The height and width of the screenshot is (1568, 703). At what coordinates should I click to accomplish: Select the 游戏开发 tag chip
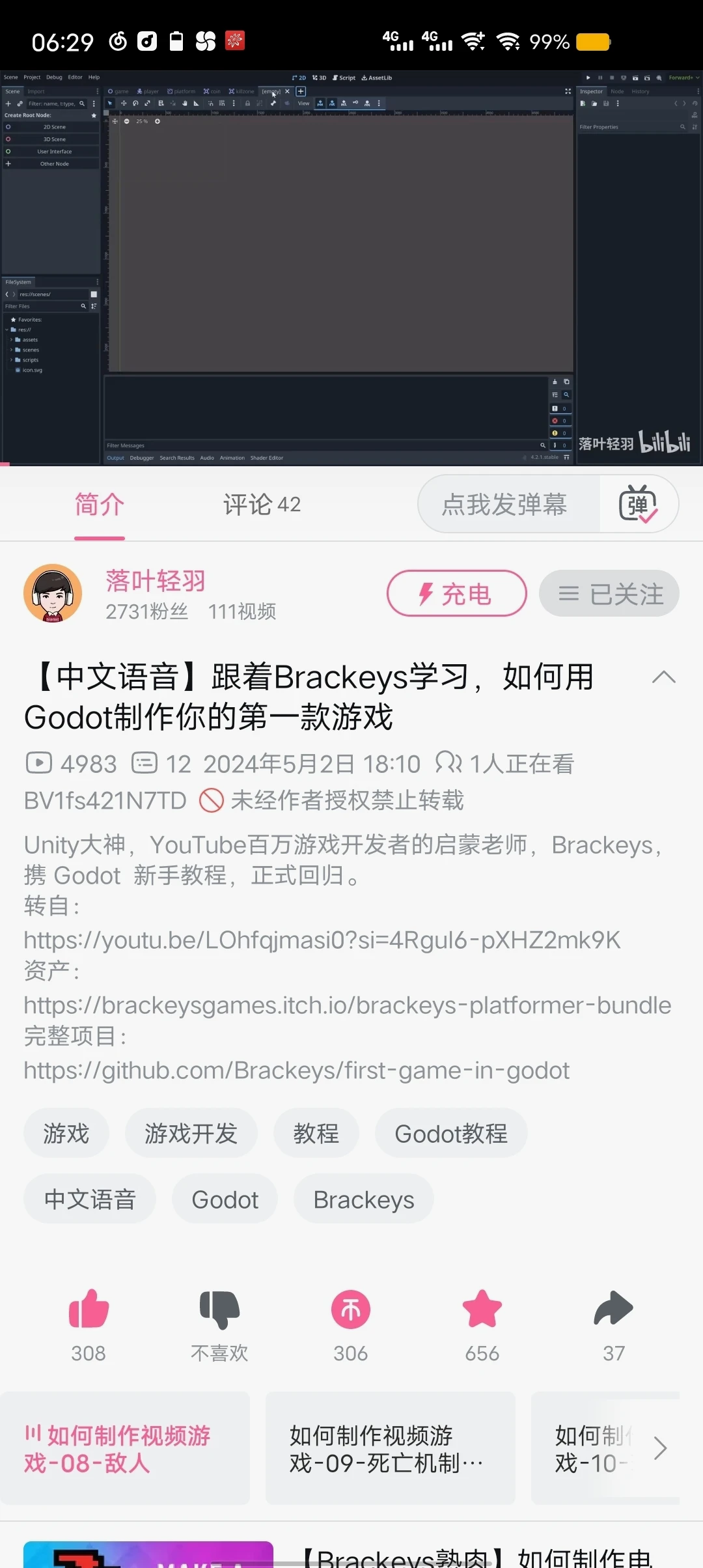point(191,1133)
